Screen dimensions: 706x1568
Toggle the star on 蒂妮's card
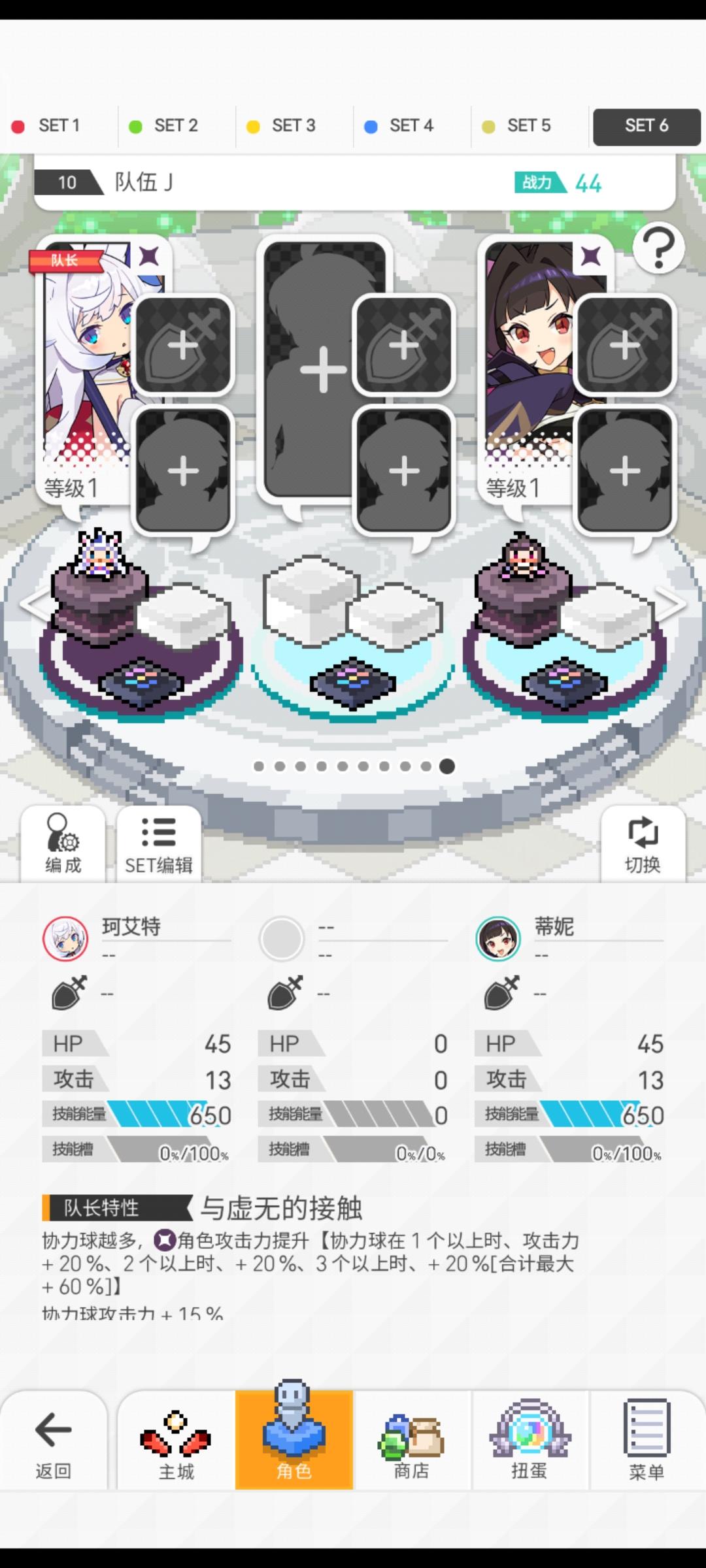click(591, 256)
